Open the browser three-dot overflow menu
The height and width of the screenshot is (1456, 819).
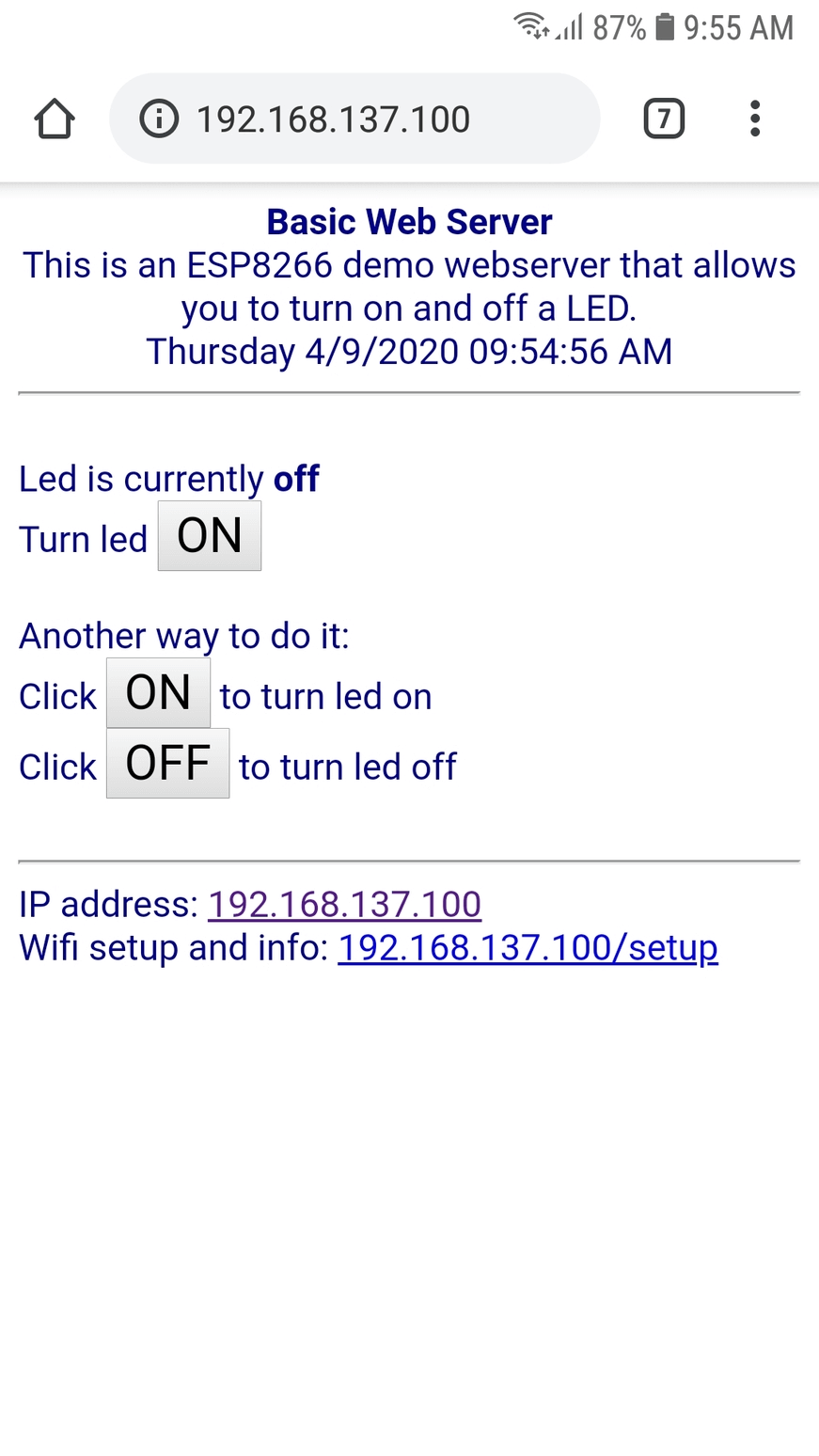point(754,119)
